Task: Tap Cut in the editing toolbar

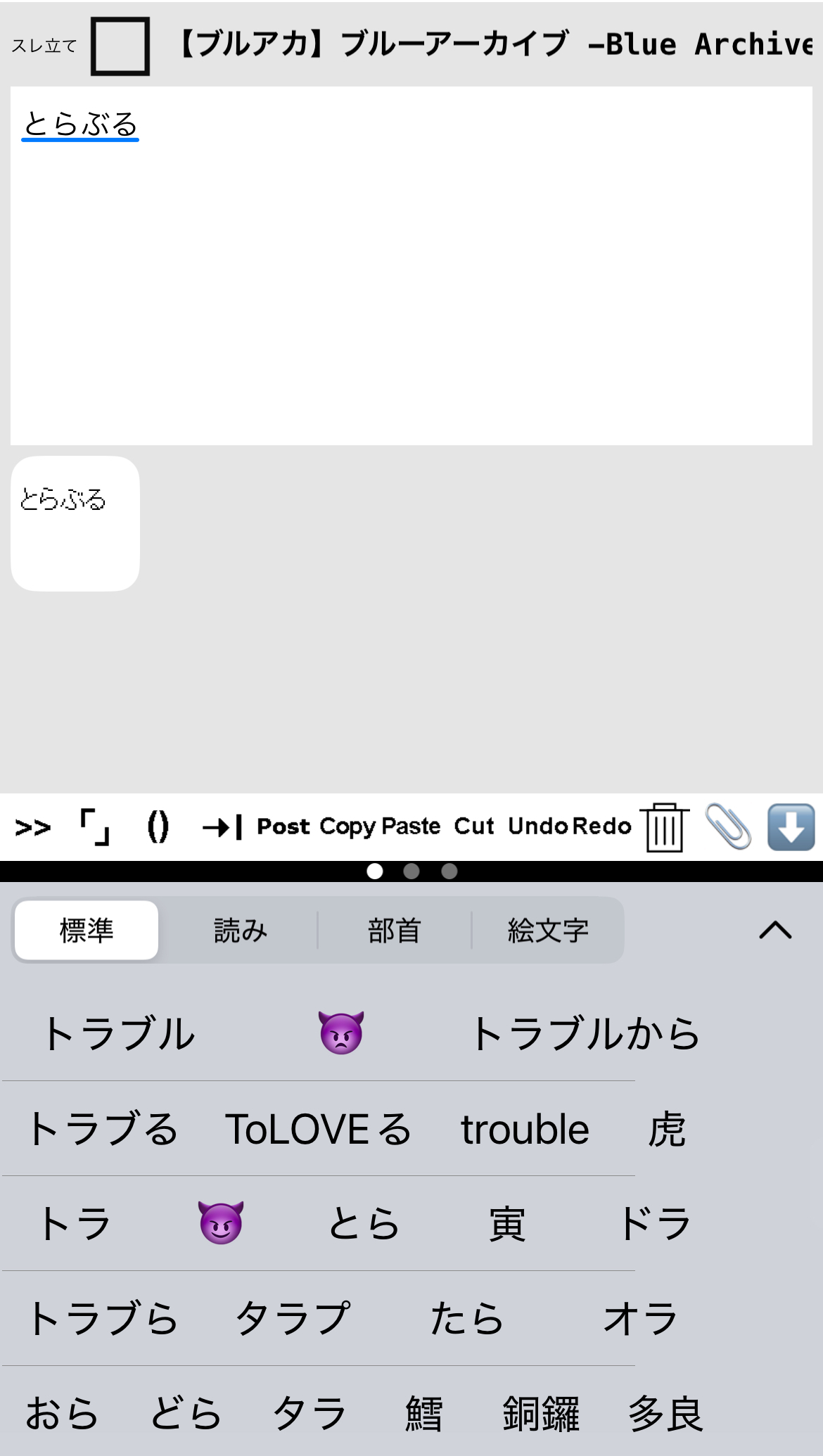Action: 473,826
